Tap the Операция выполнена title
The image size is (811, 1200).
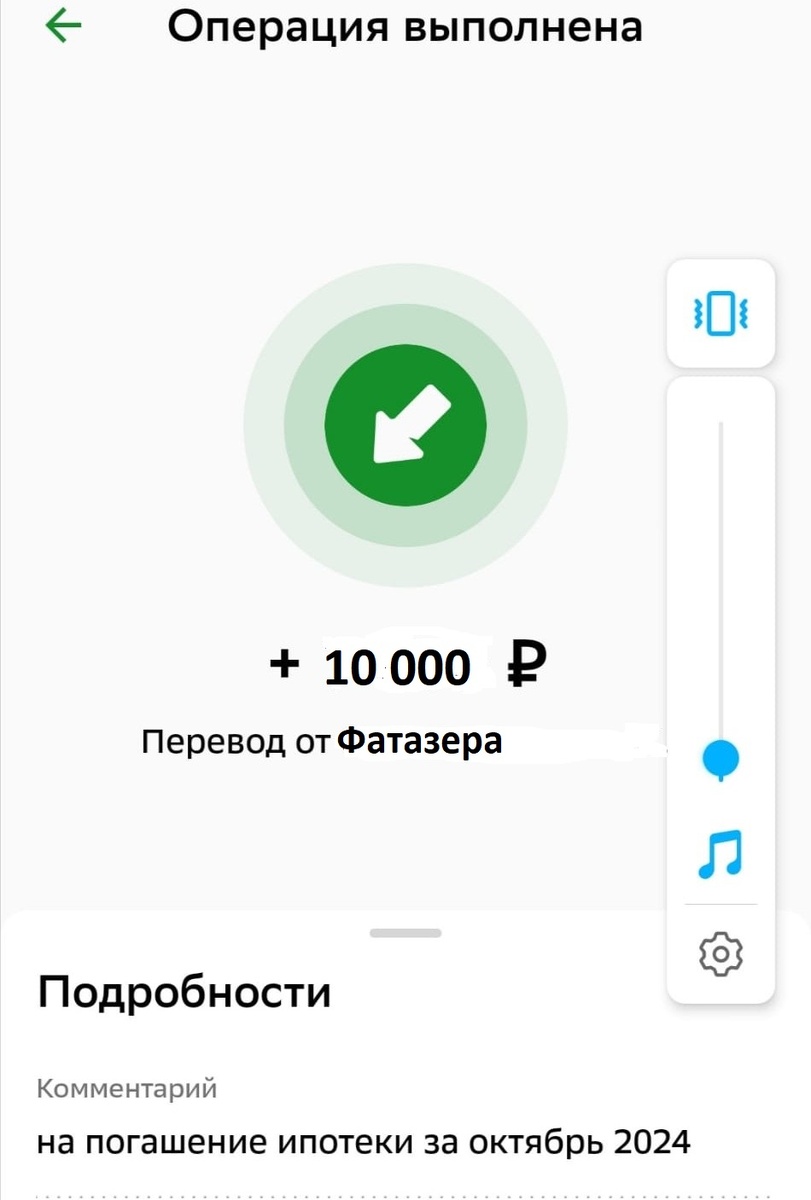point(404,26)
